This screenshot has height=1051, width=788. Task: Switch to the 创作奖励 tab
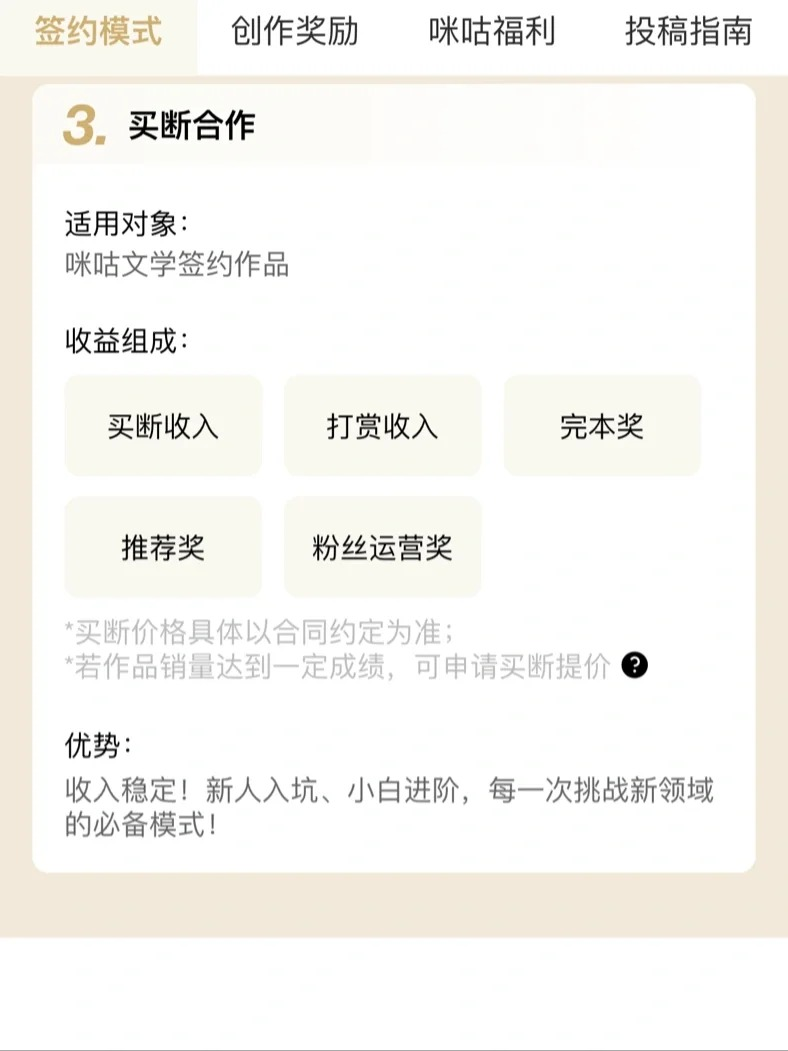tap(294, 32)
